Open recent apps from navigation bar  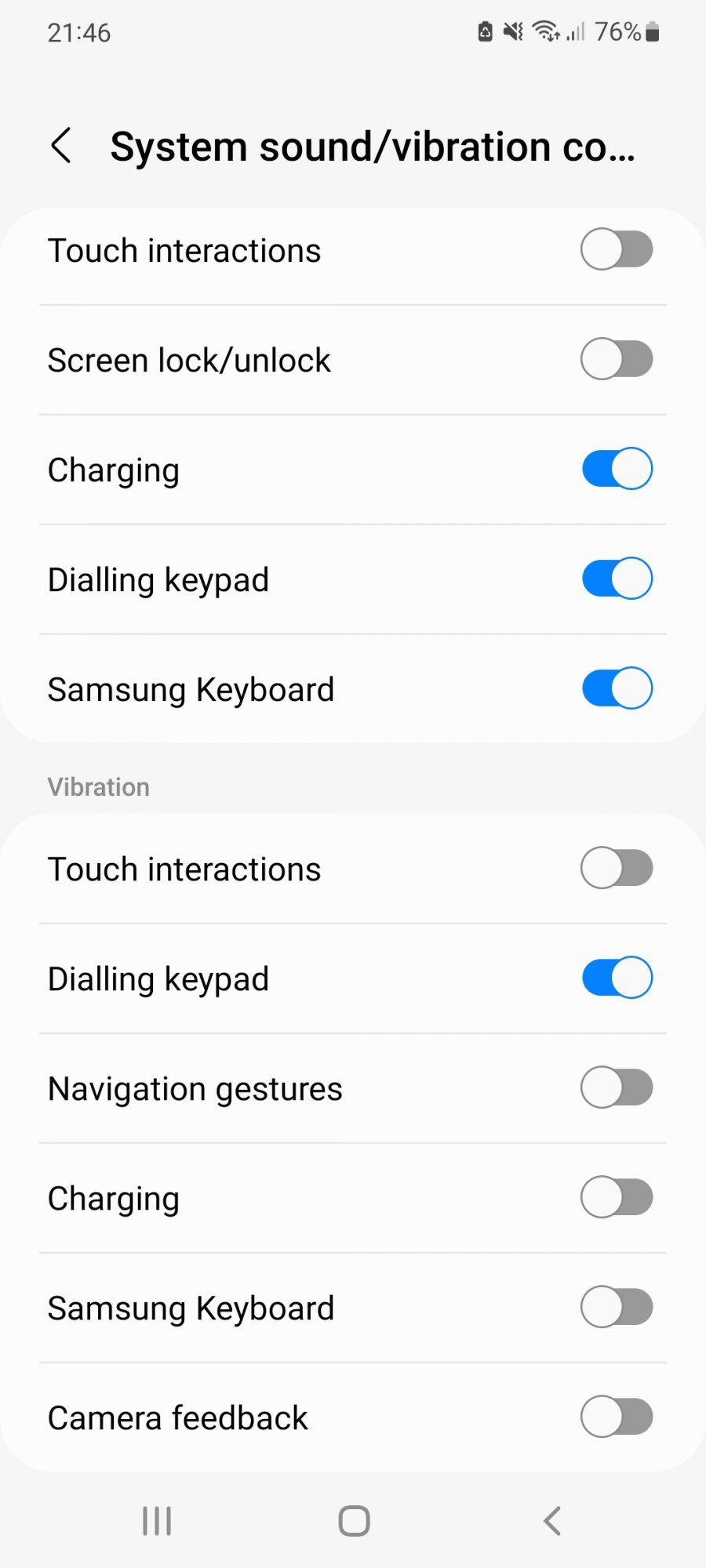(157, 1521)
